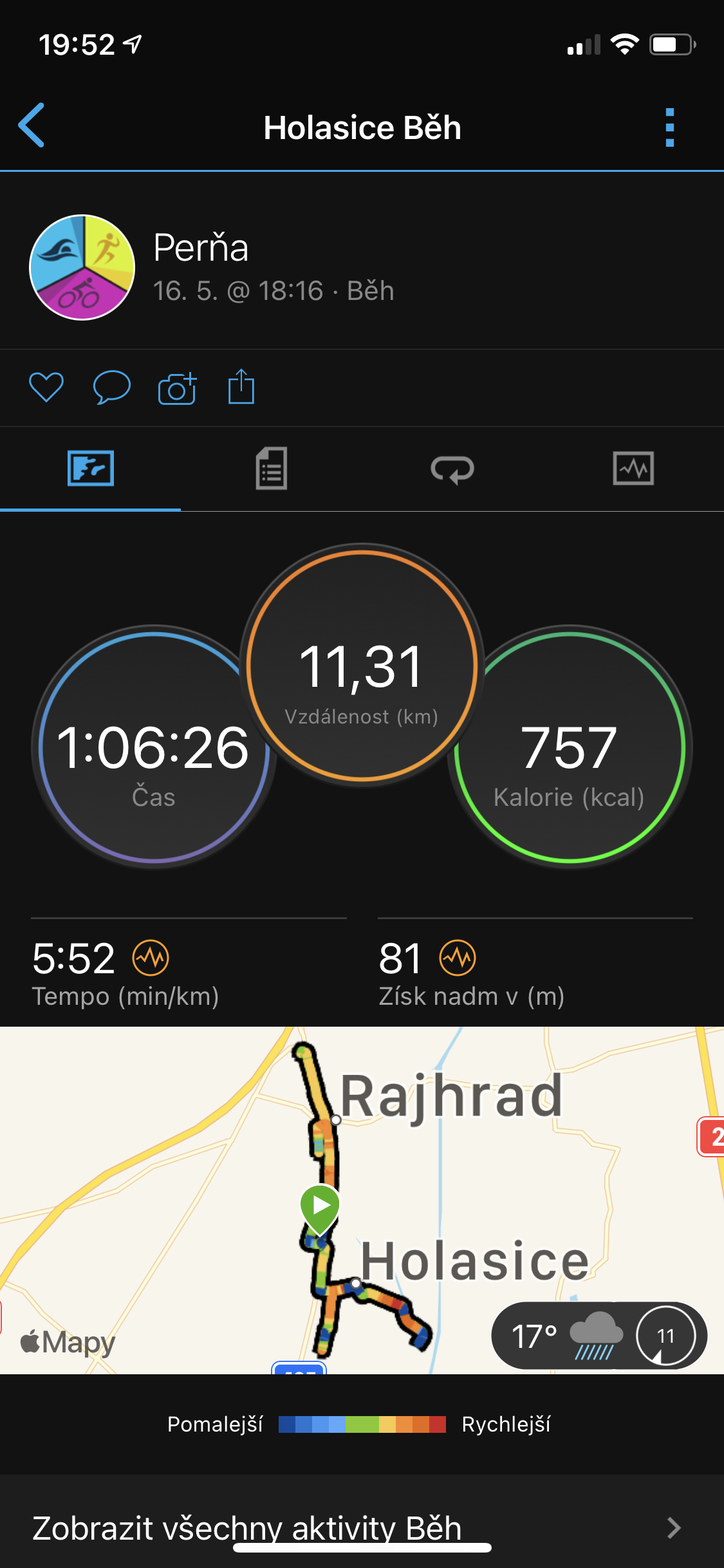Viewport: 724px width, 1568px height.
Task: Go back using the arrow
Action: (x=32, y=126)
